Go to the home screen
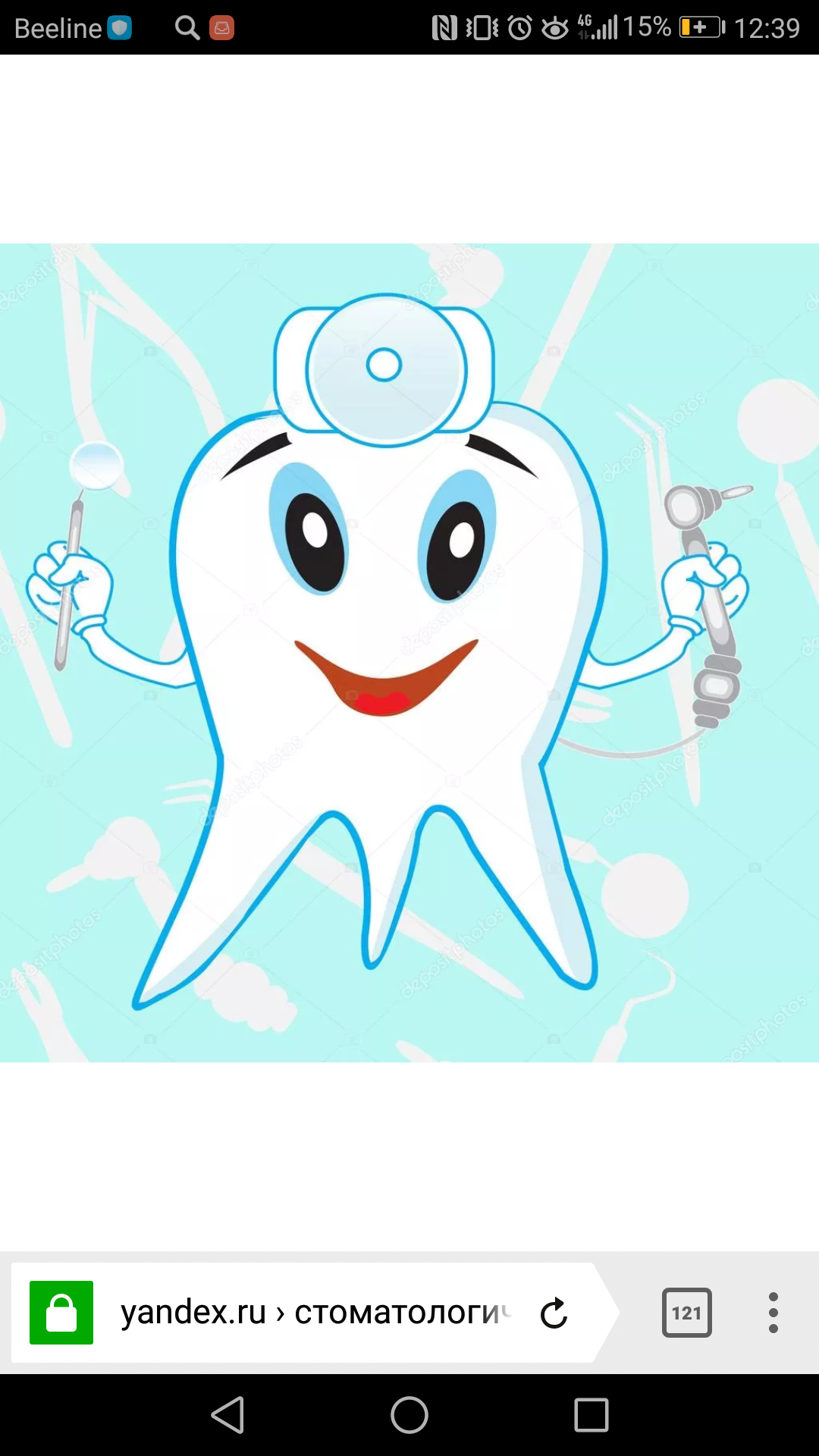Viewport: 819px width, 1456px height. (409, 1415)
